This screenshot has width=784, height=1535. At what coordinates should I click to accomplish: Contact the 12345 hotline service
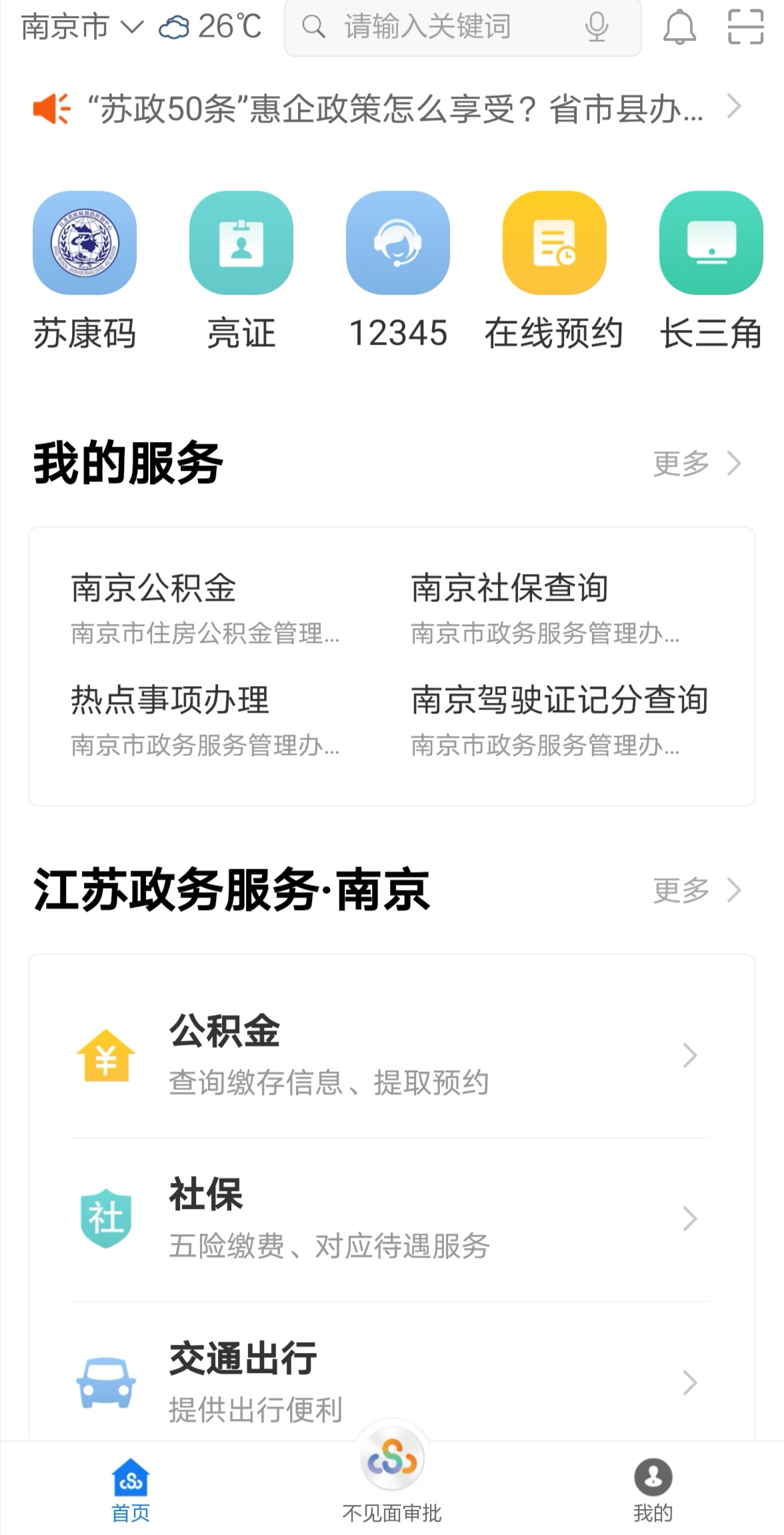(x=398, y=270)
